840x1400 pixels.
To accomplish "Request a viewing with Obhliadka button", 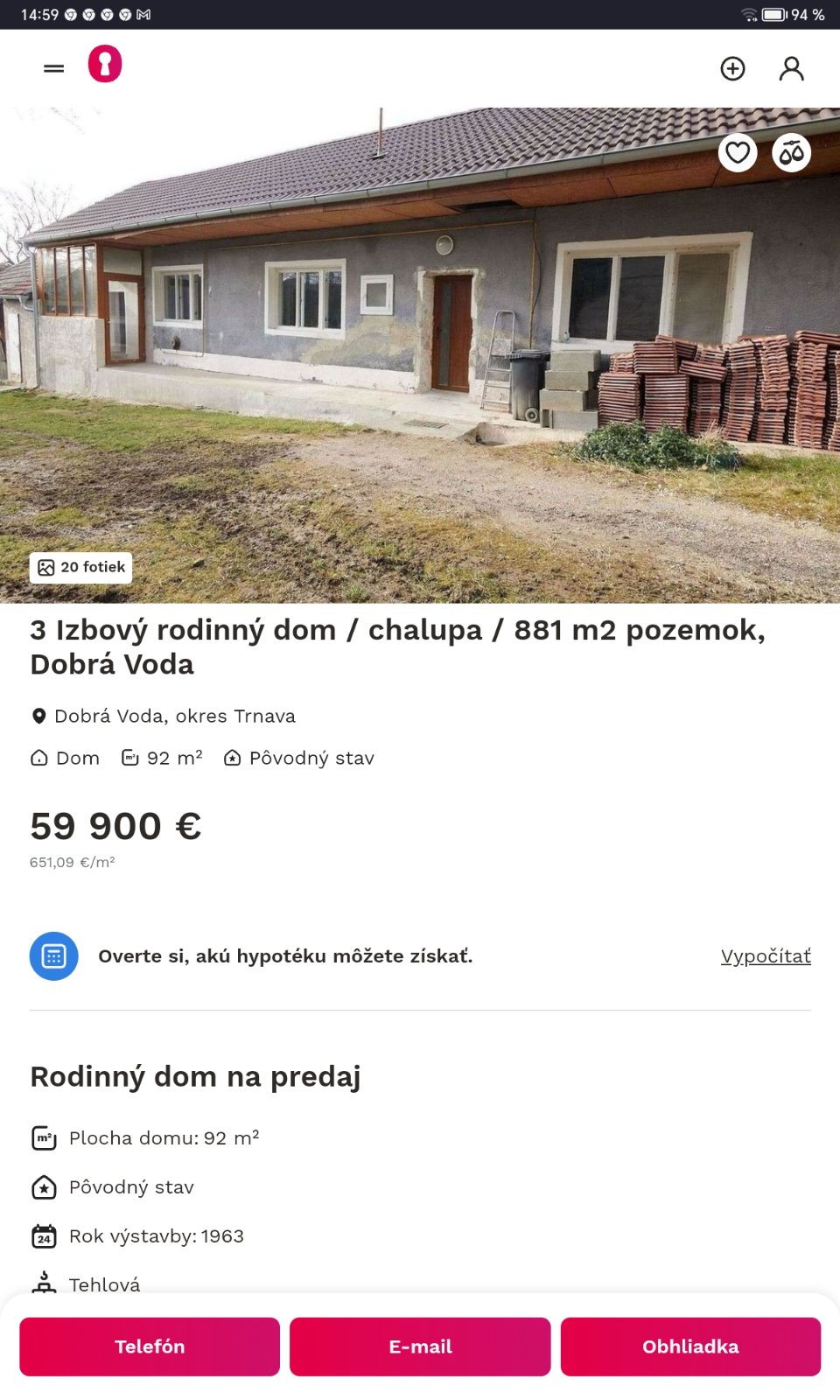I will [x=690, y=1347].
